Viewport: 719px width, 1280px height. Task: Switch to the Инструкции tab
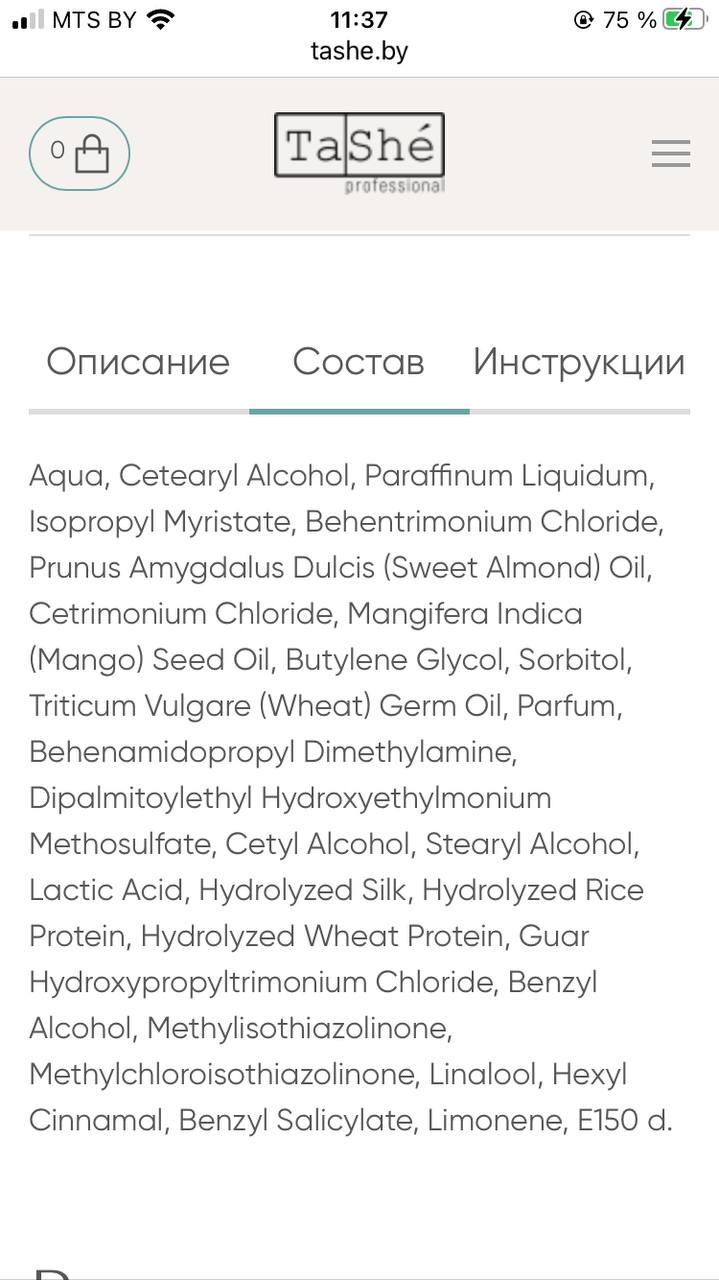[x=579, y=362]
